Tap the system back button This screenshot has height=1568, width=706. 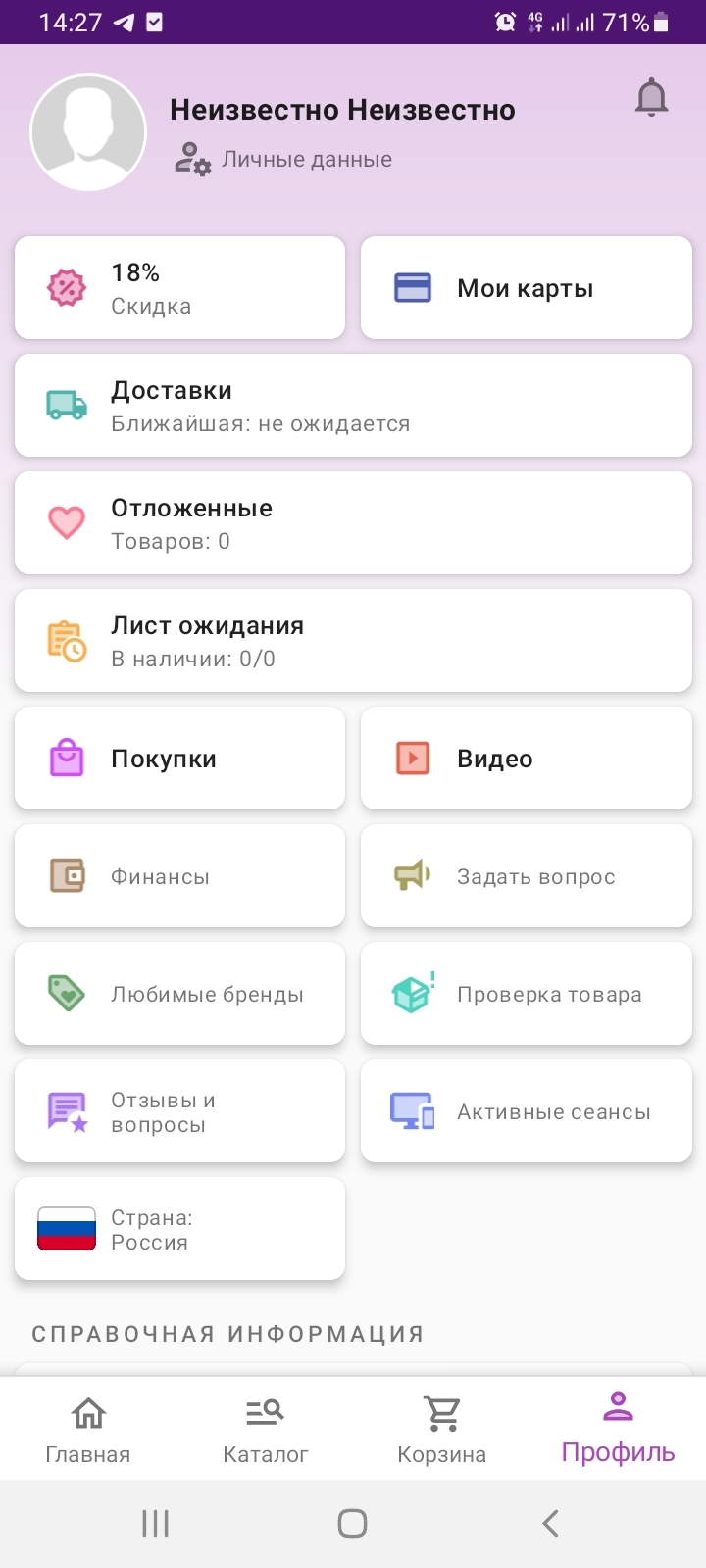pos(550,1523)
